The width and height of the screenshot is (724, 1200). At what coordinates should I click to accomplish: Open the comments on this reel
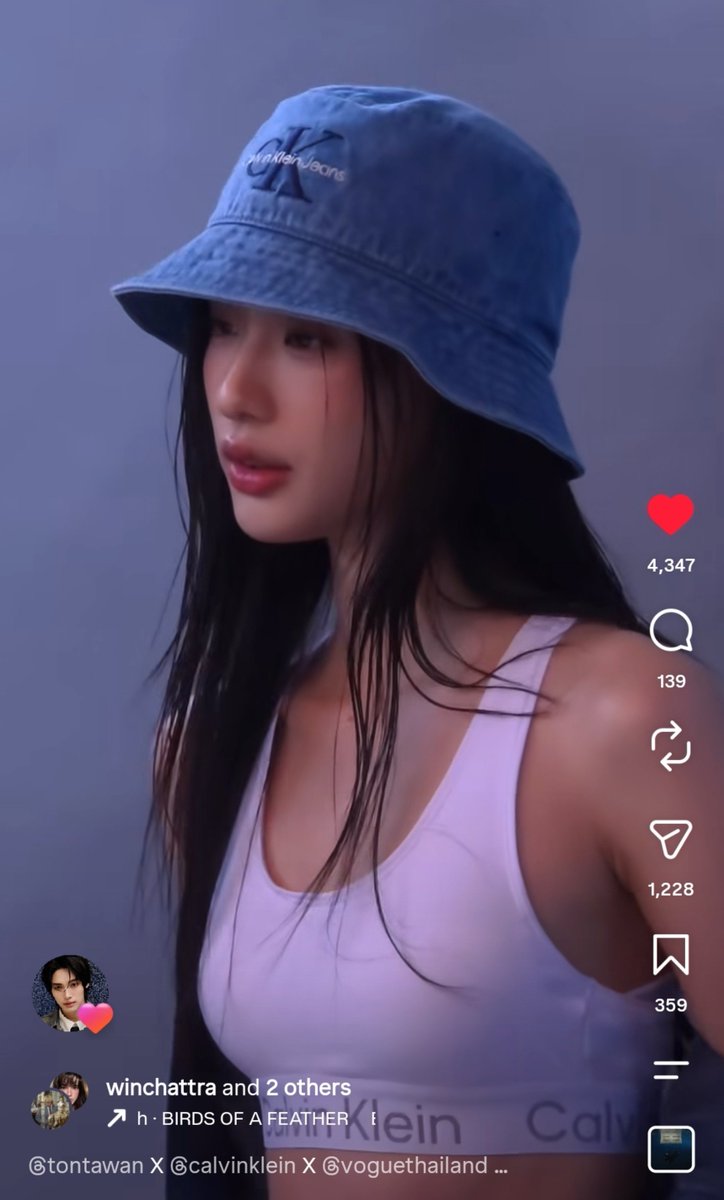(670, 631)
